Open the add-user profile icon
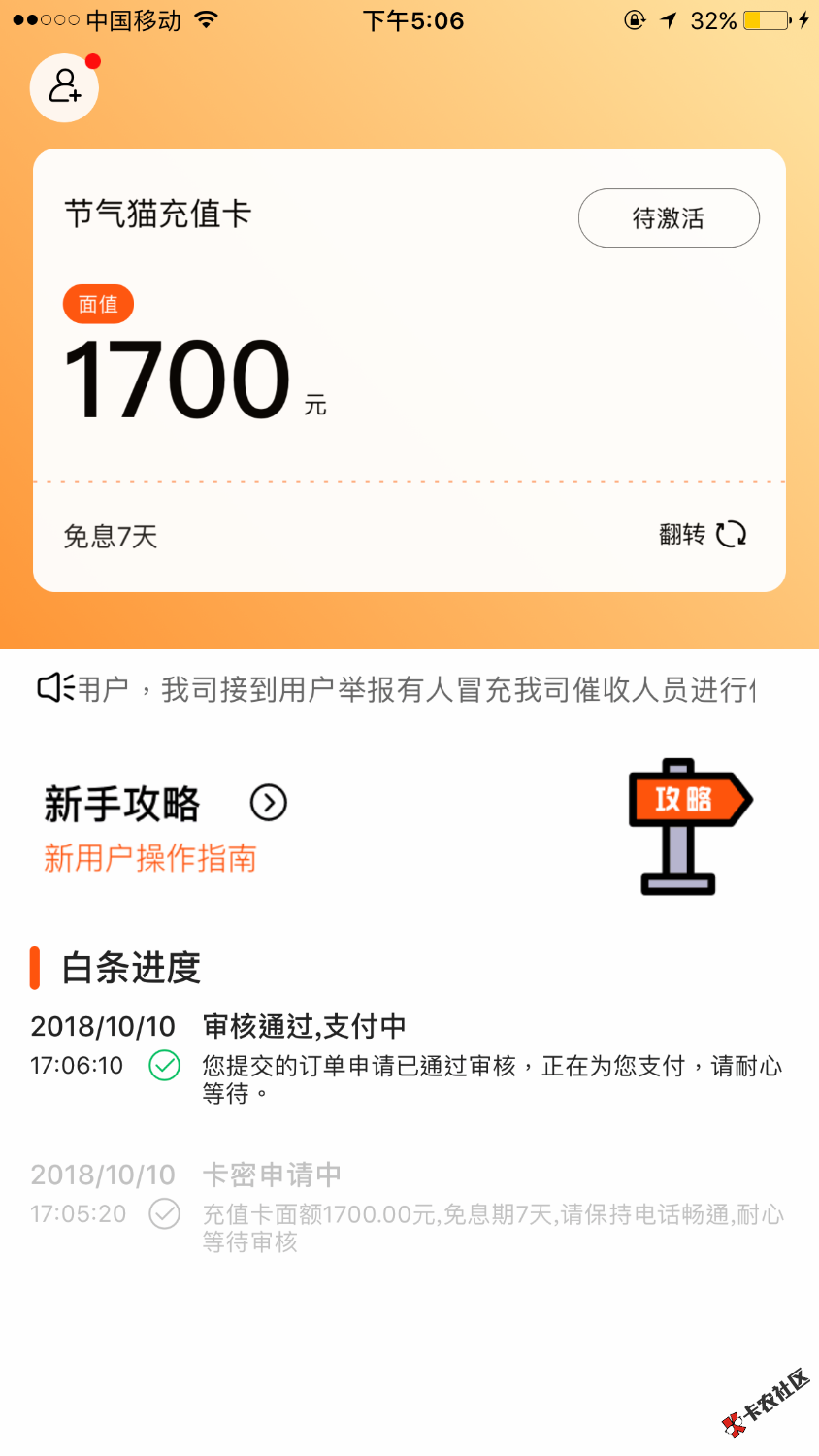Screen dimensions: 819x1456 (64, 87)
